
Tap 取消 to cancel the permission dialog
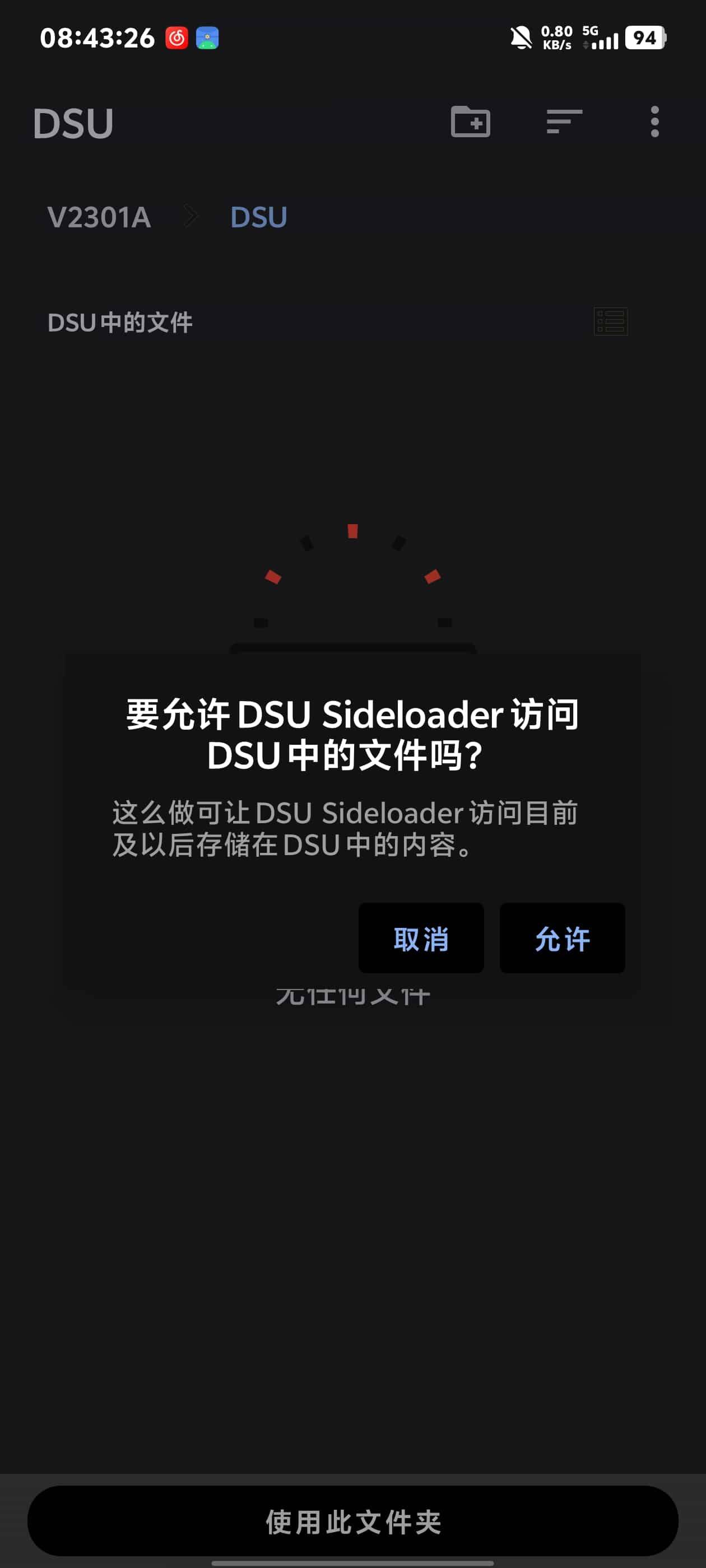click(421, 938)
